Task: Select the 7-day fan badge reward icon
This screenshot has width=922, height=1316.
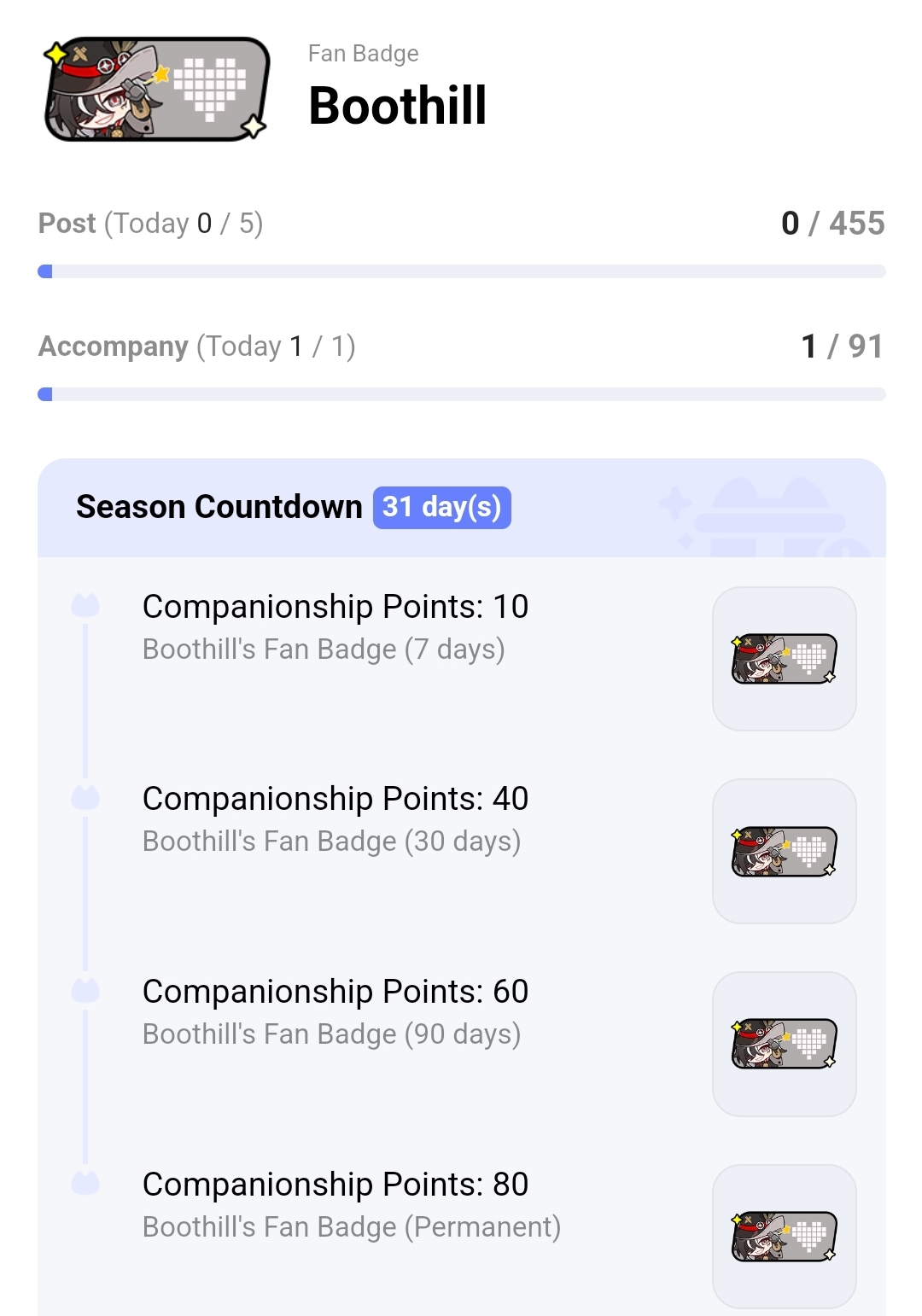Action: tap(785, 658)
